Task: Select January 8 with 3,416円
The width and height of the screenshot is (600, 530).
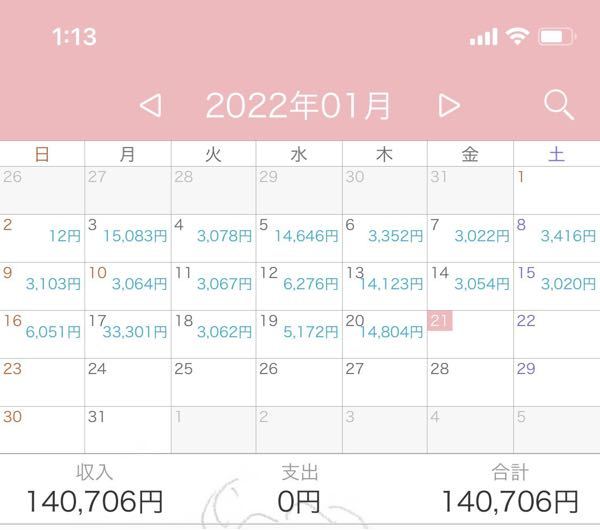Action: point(556,237)
